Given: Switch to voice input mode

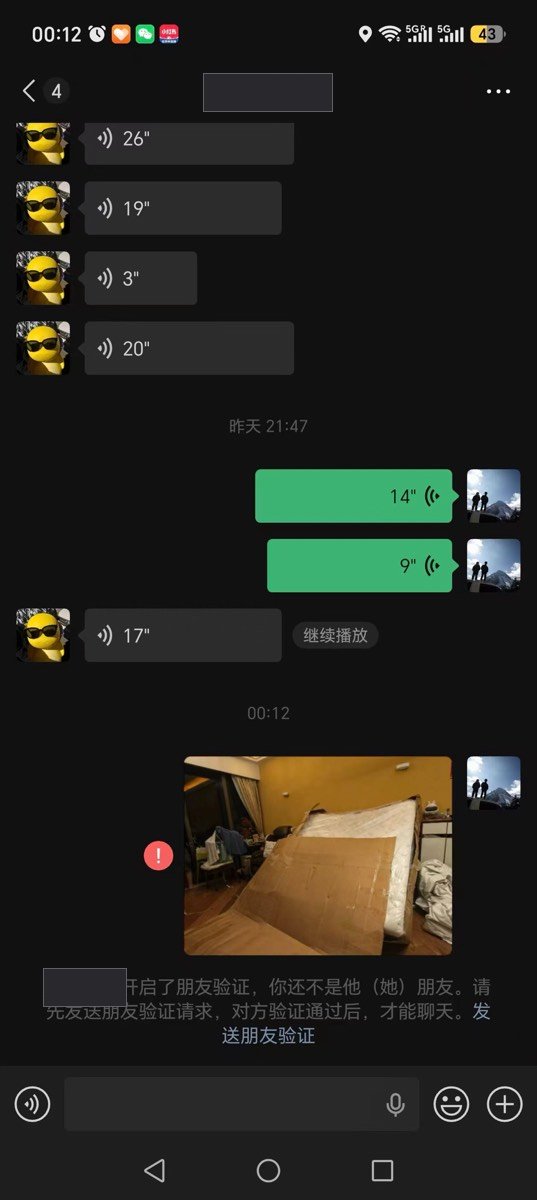Looking at the screenshot, I should (33, 1104).
